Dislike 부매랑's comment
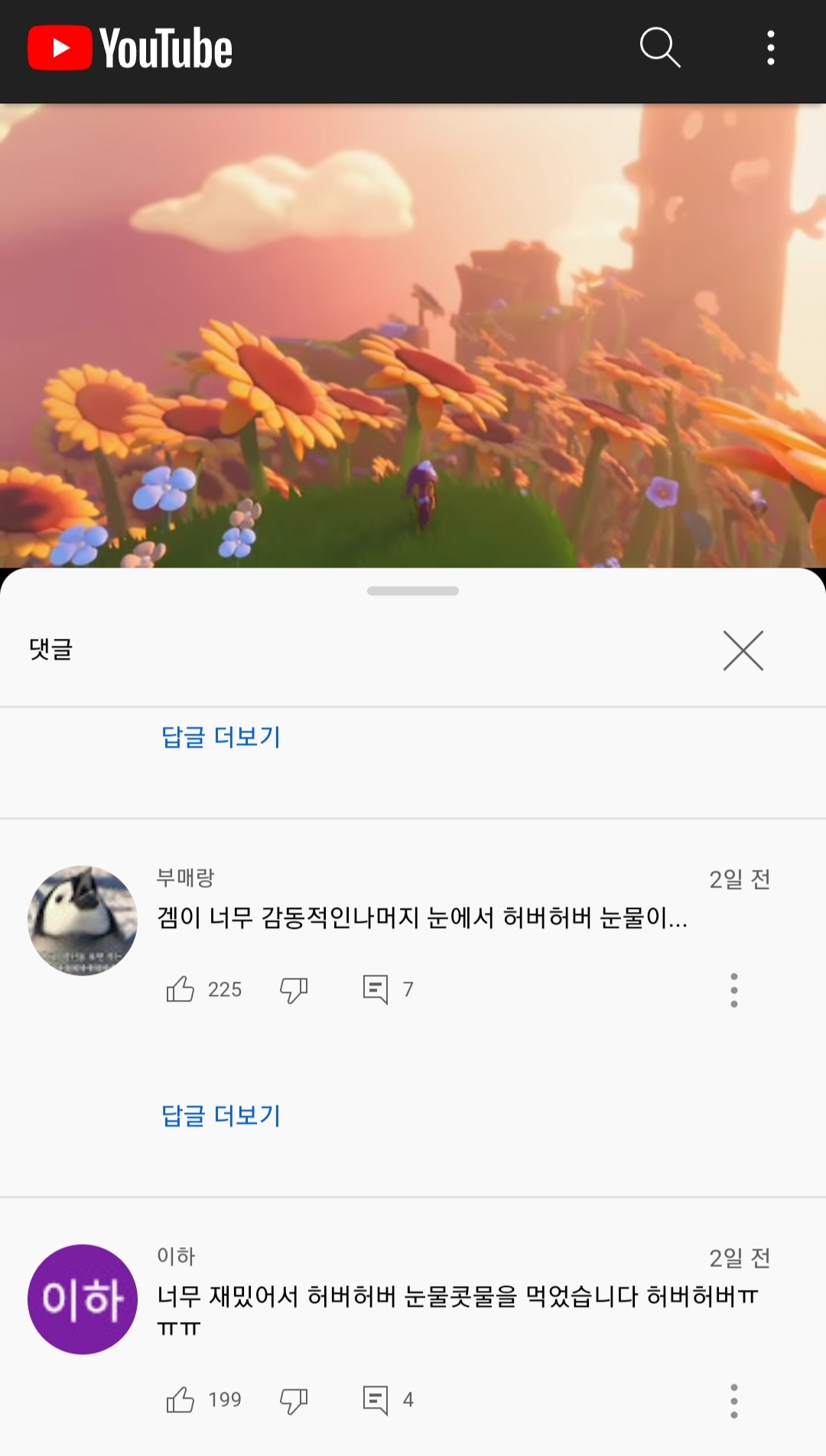This screenshot has height=1456, width=826. (294, 989)
